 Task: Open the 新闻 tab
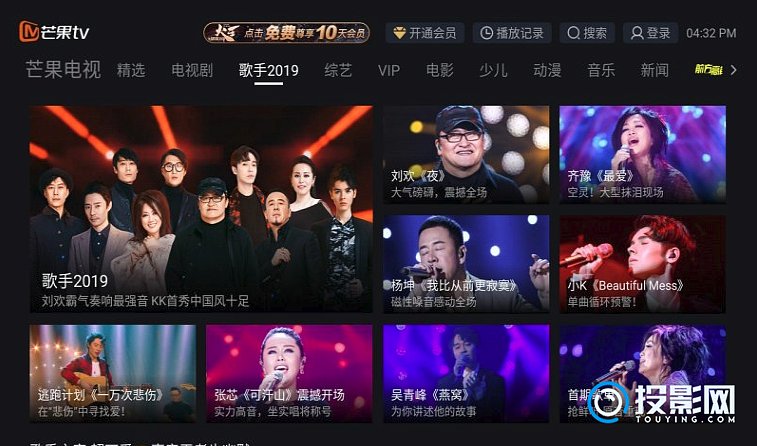tap(655, 70)
